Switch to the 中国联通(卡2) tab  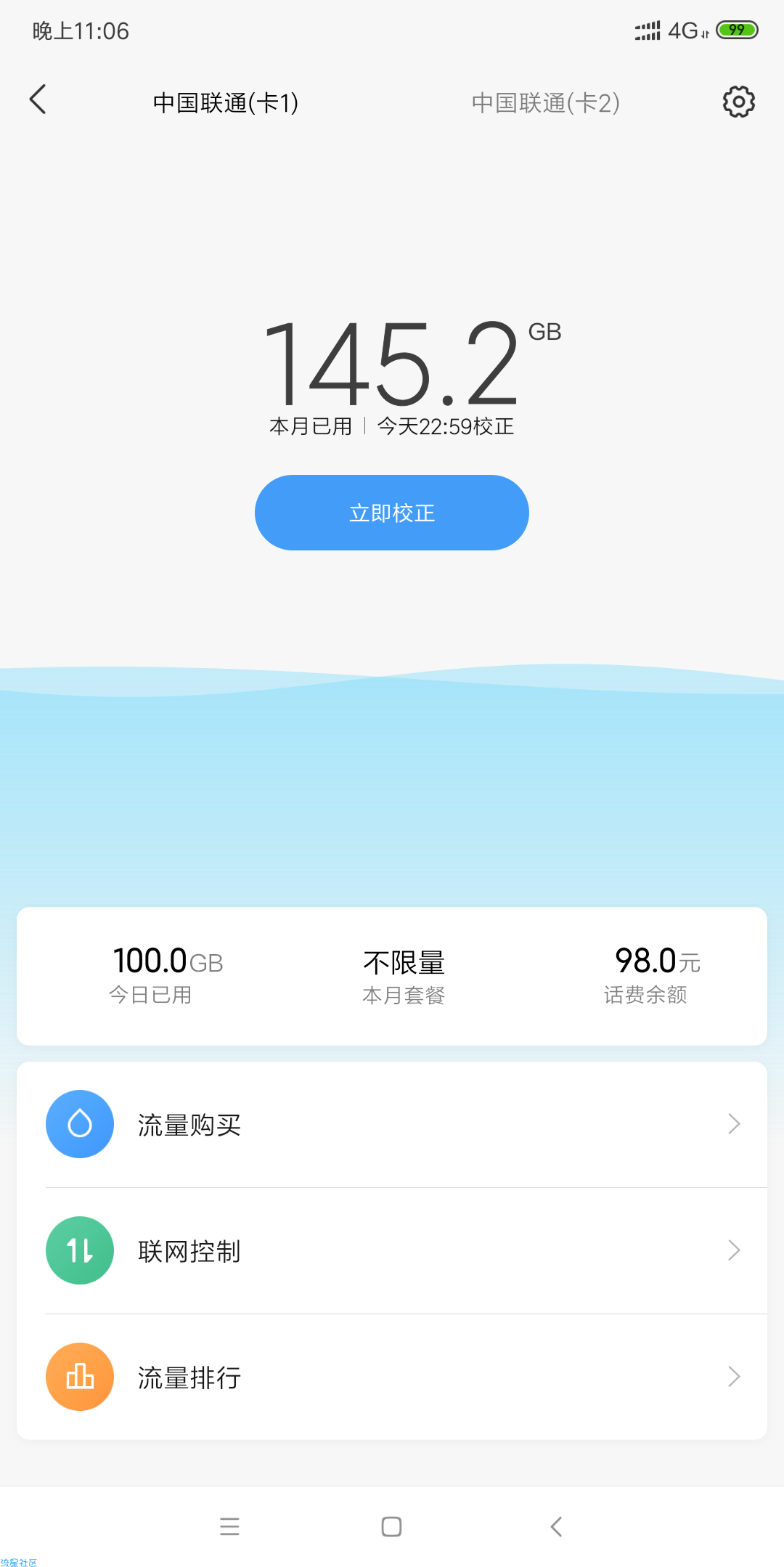click(x=546, y=102)
